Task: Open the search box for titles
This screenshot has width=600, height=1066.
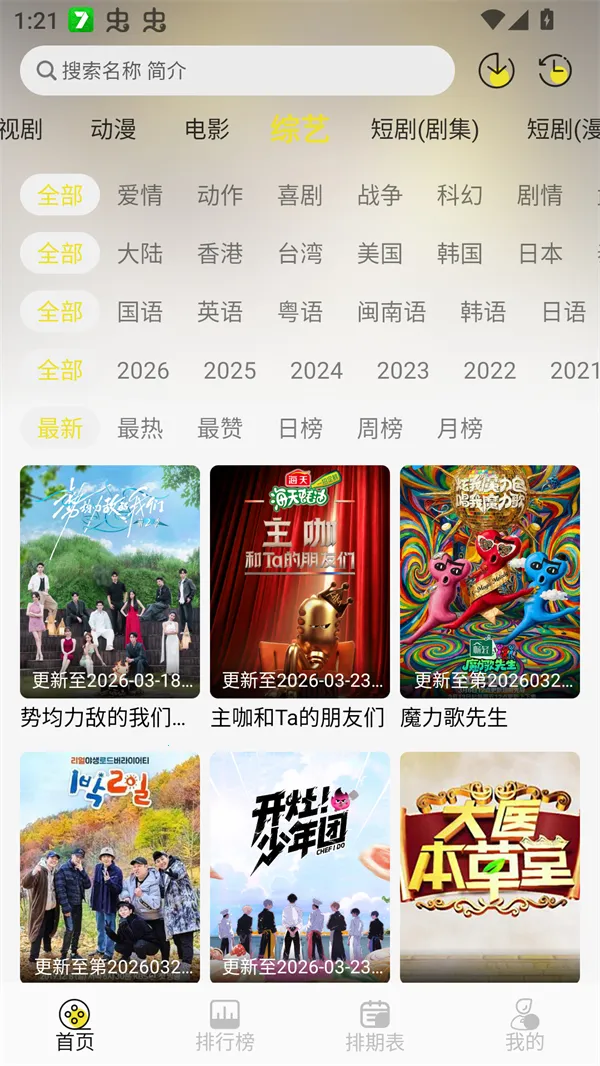Action: (x=237, y=71)
